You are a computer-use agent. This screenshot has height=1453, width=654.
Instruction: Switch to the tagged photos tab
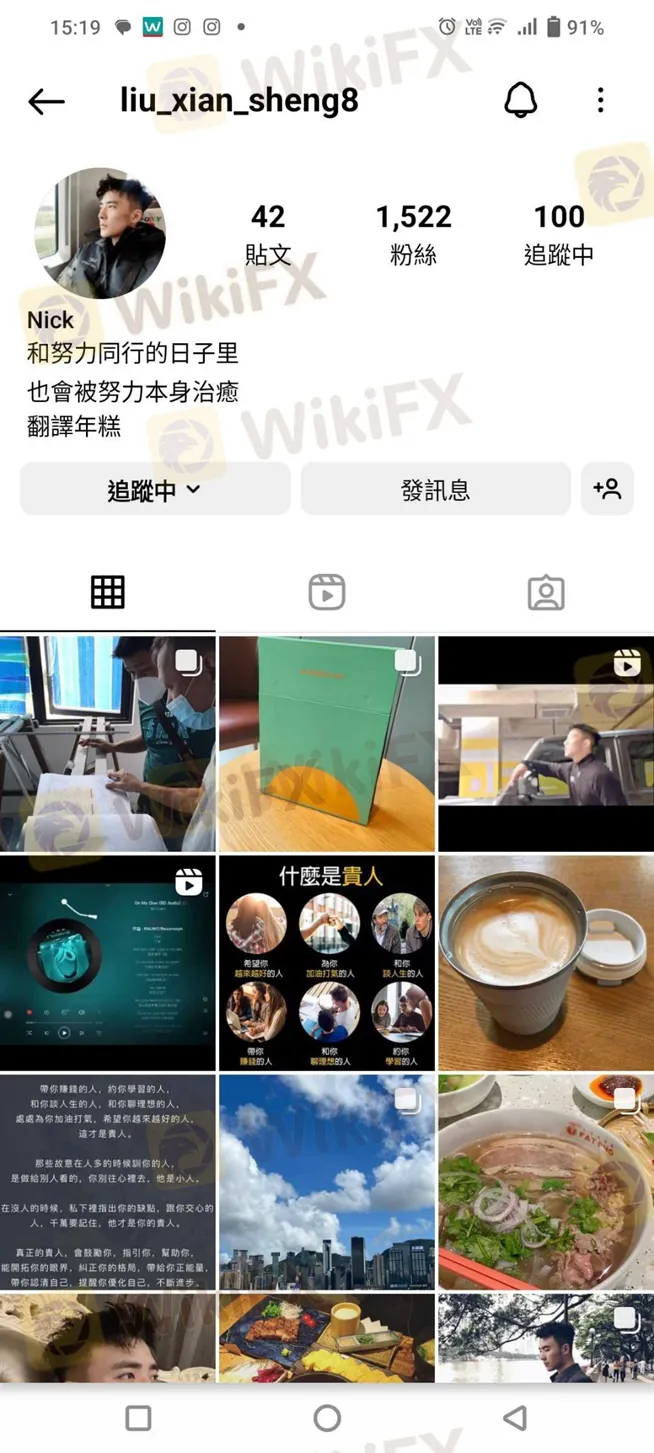[x=546, y=593]
